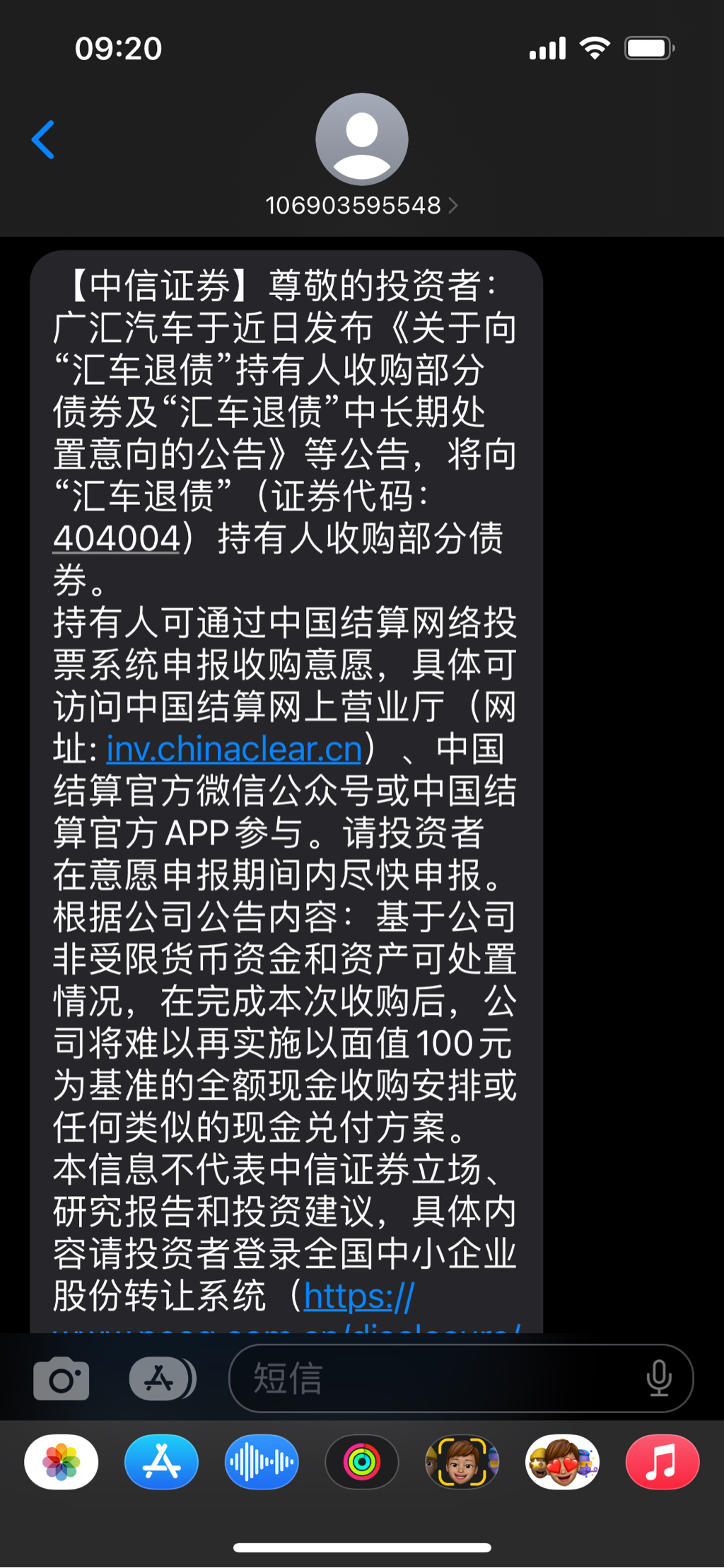Start dictation with the microphone icon

click(x=659, y=1378)
